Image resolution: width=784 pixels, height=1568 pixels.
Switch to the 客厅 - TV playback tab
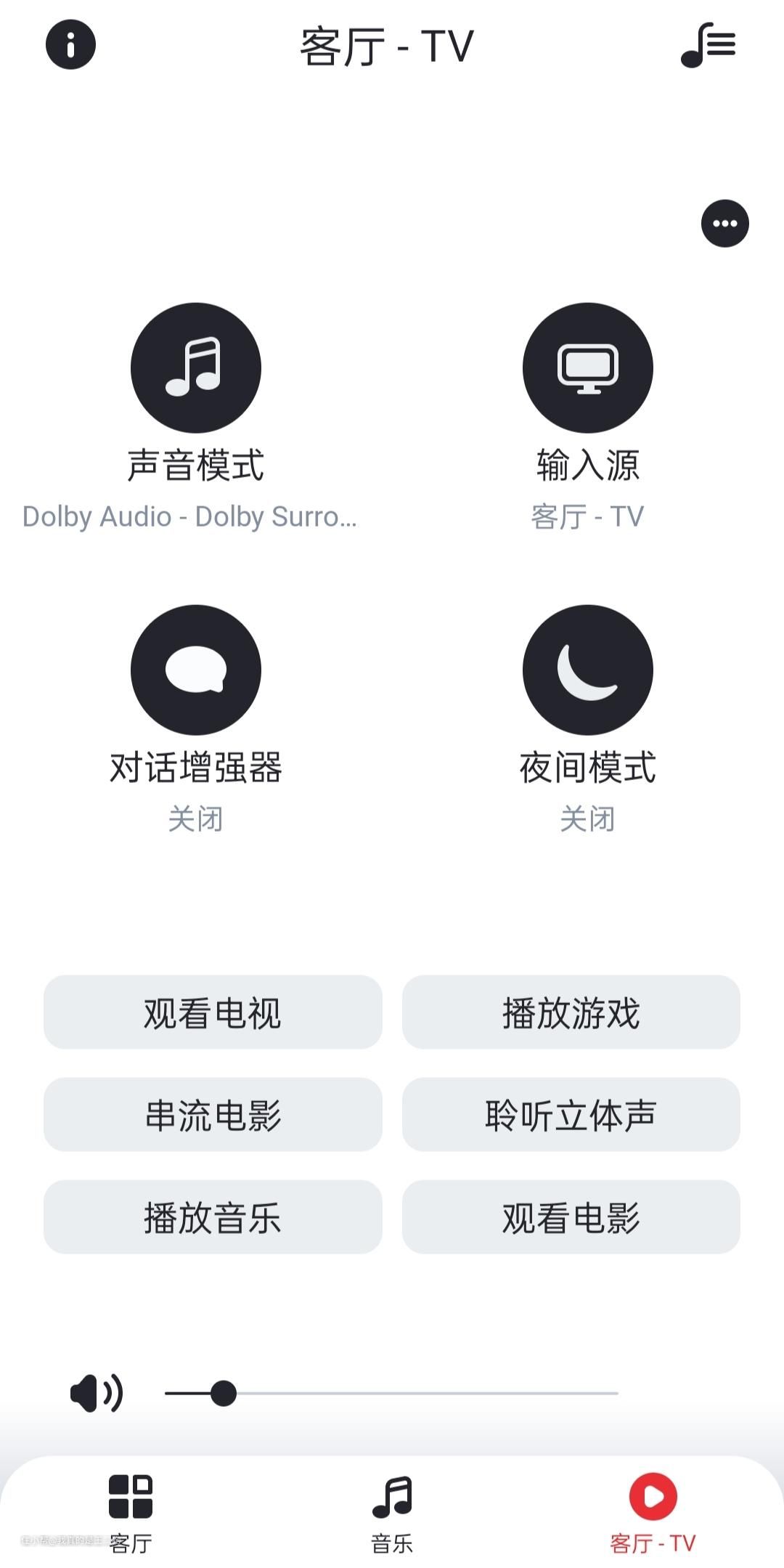[x=653, y=1514]
